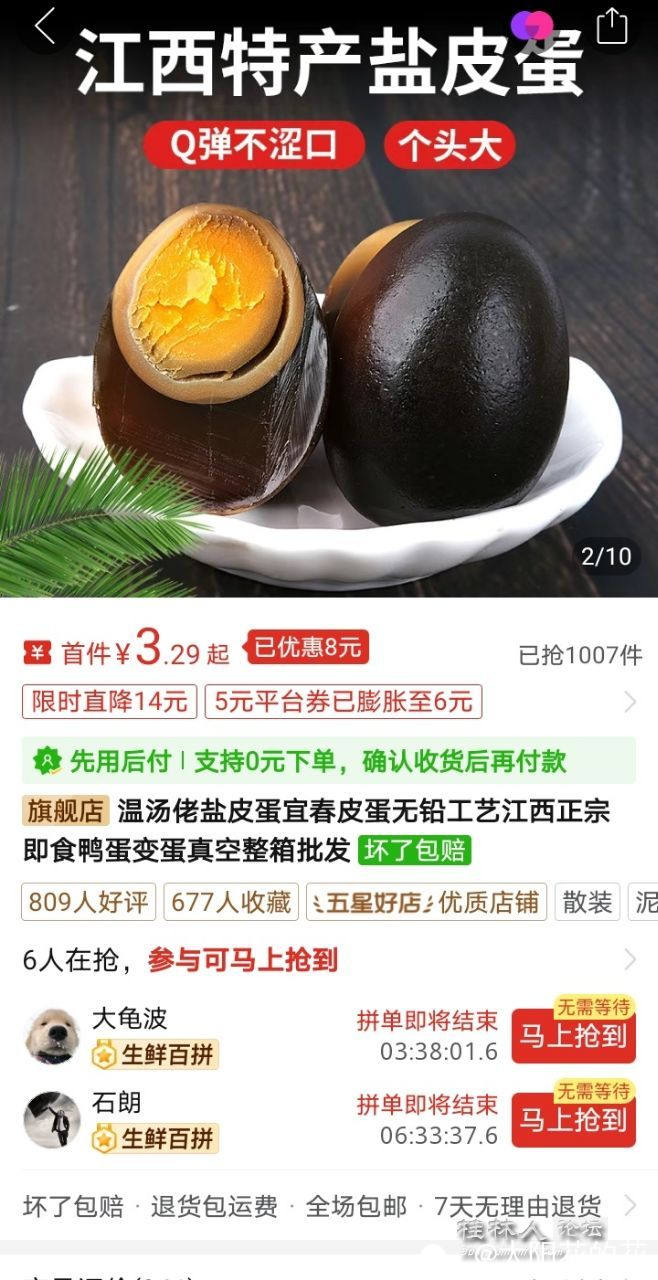Join 石朗's group with 马上抢到
This screenshot has height=1280, width=658.
point(573,1121)
